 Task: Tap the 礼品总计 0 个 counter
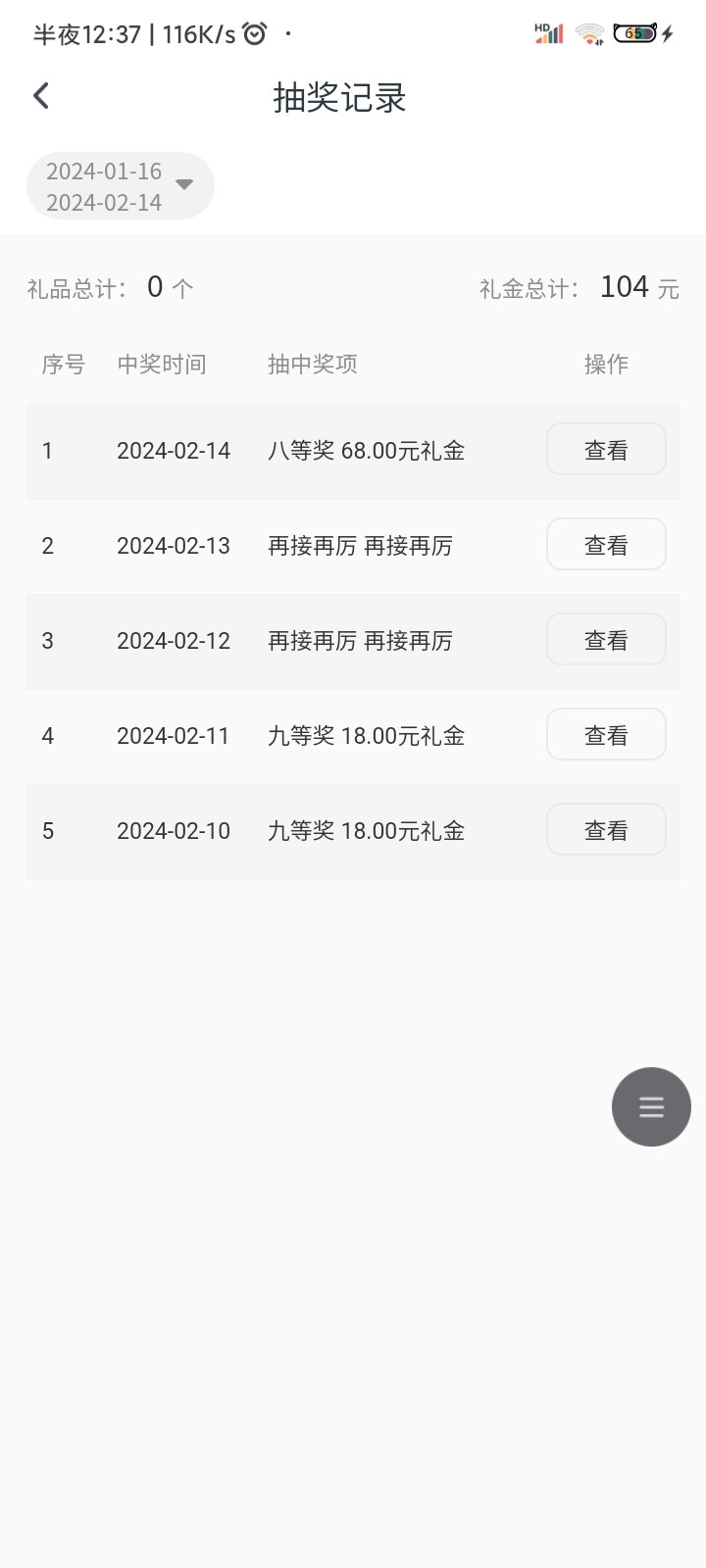pos(110,287)
